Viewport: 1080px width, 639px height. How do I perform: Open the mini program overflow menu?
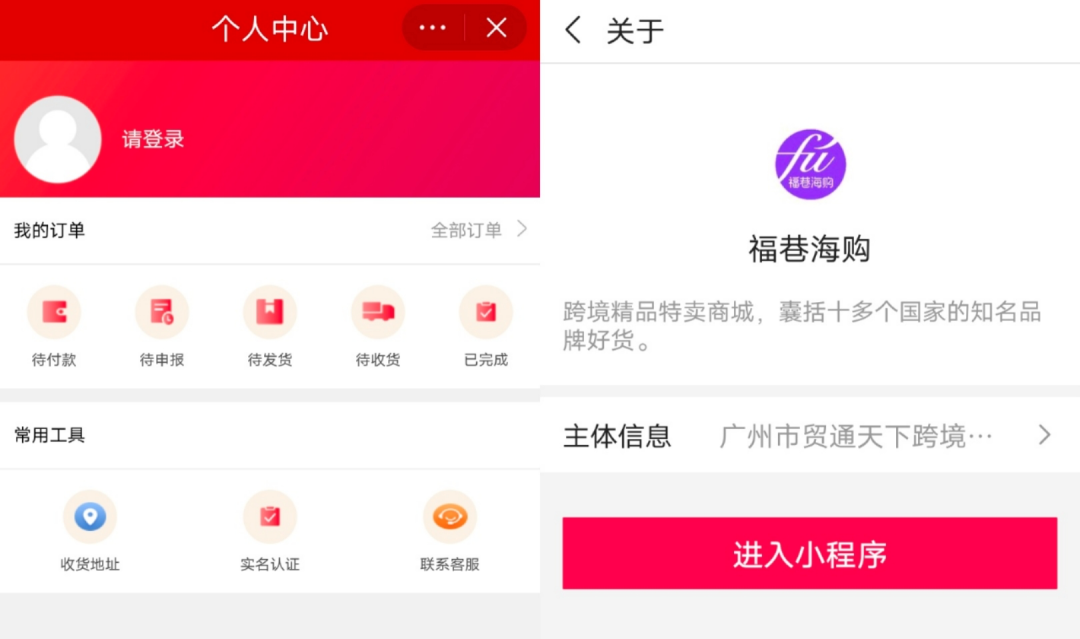(433, 28)
